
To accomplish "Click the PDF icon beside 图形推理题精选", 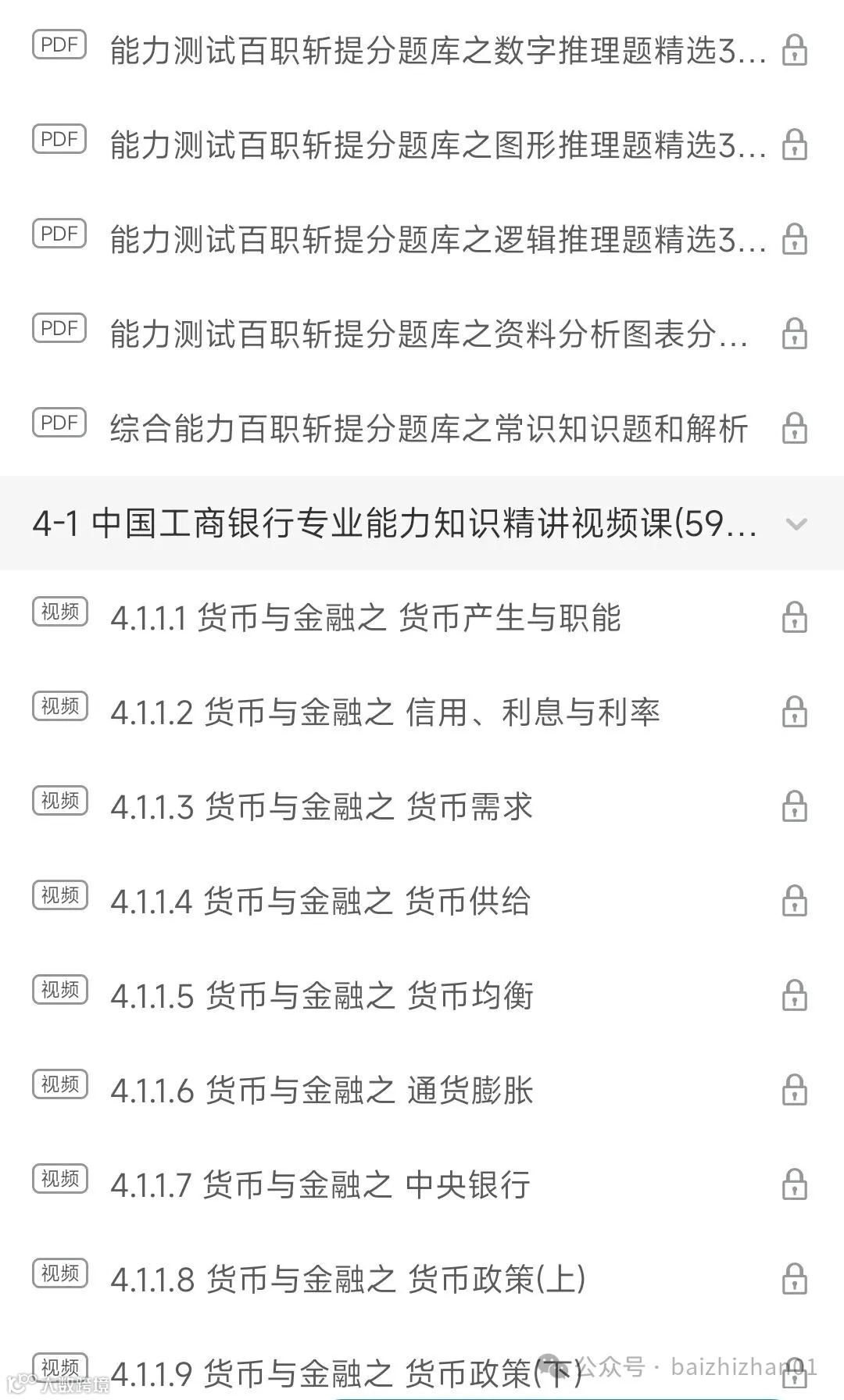I will click(59, 139).
